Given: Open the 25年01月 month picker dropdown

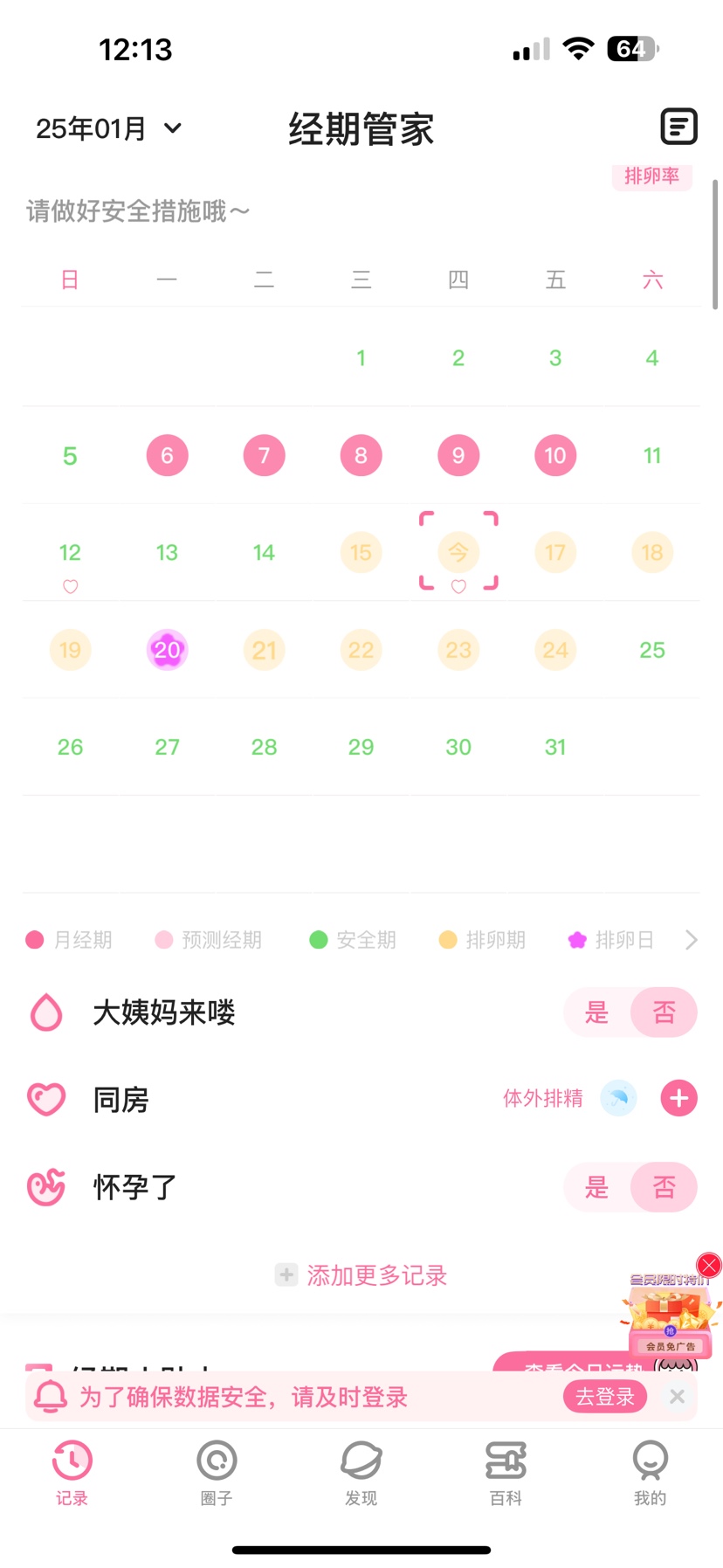Looking at the screenshot, I should [x=108, y=129].
